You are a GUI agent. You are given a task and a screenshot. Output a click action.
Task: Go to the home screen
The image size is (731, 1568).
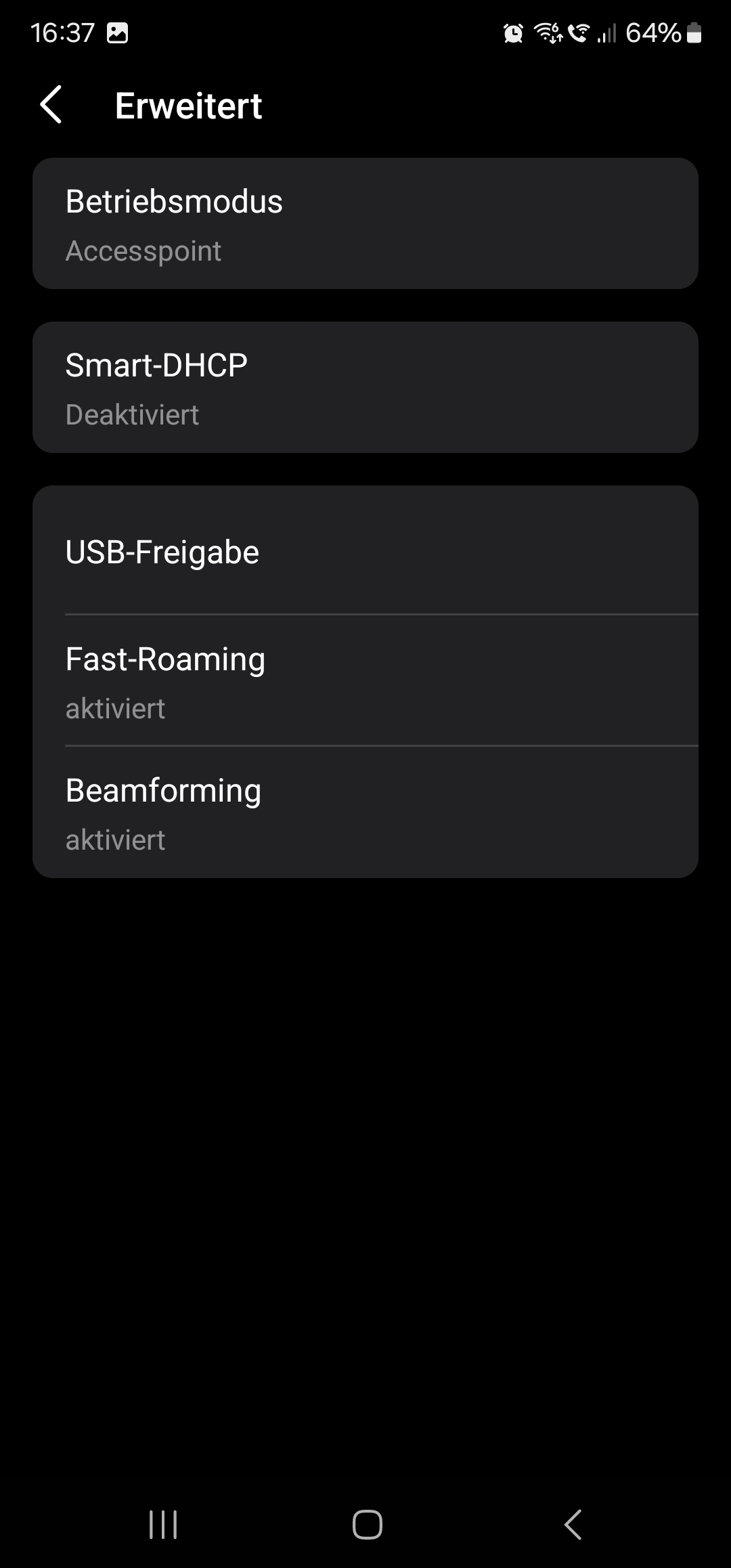coord(368,1525)
